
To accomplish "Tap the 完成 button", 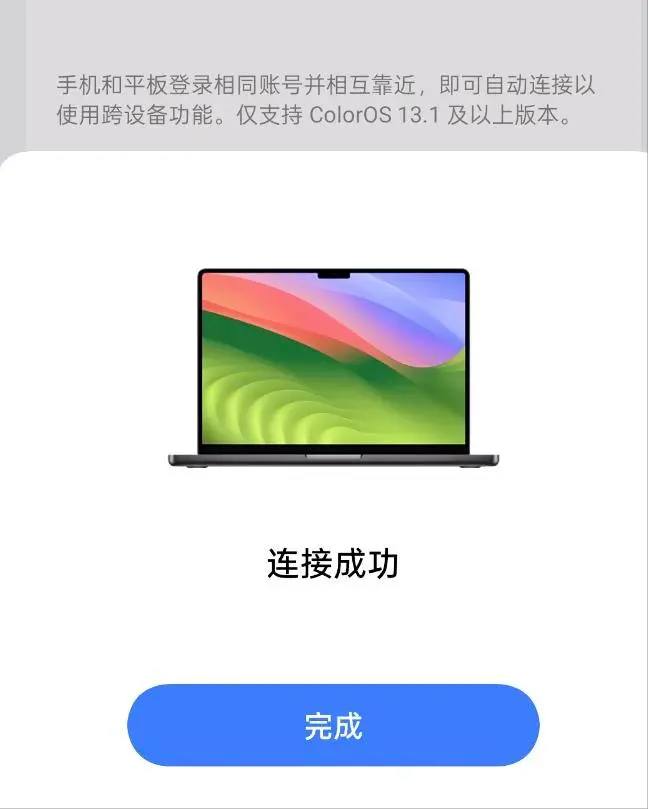I will pyautogui.click(x=333, y=726).
